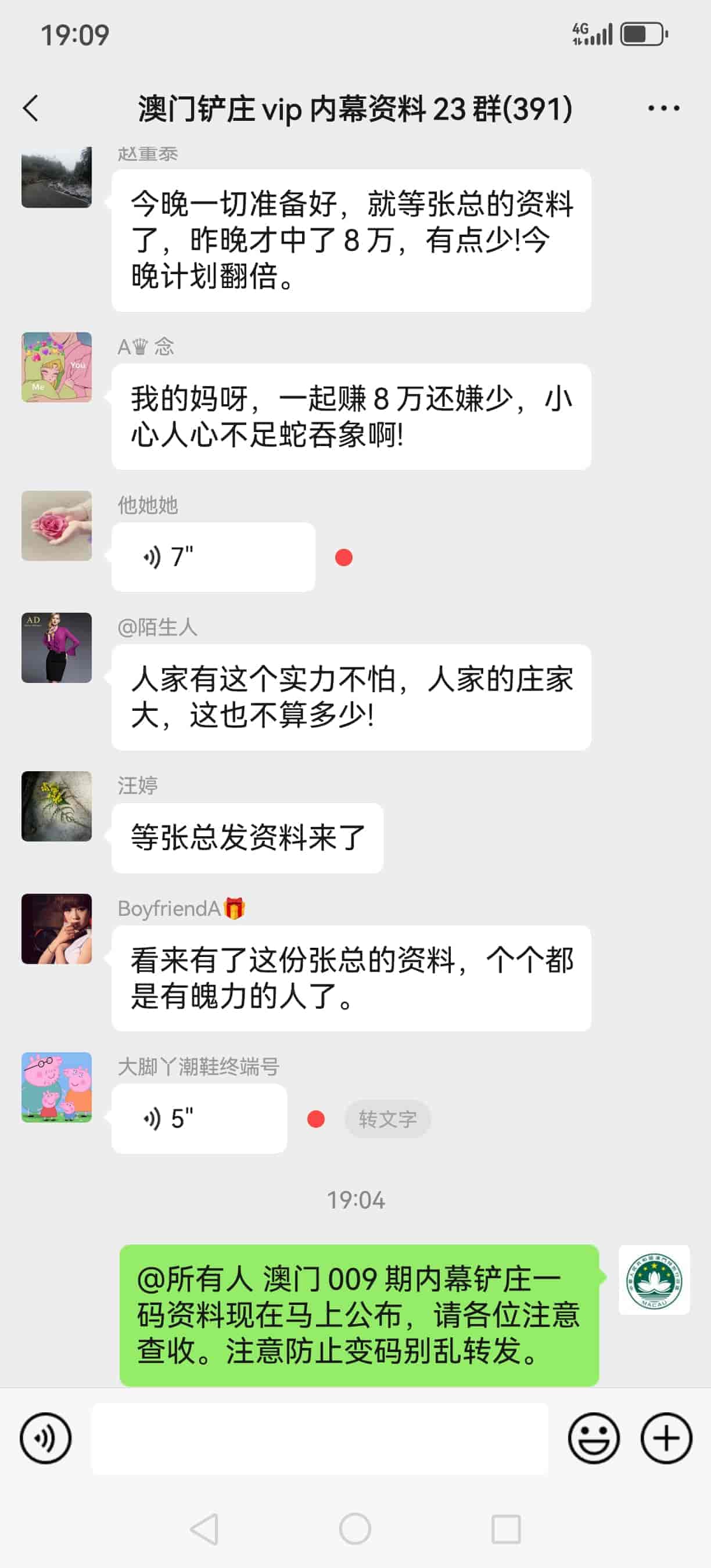
Task: Tap the red dot beside the 5-second voice message
Action: tap(316, 1119)
